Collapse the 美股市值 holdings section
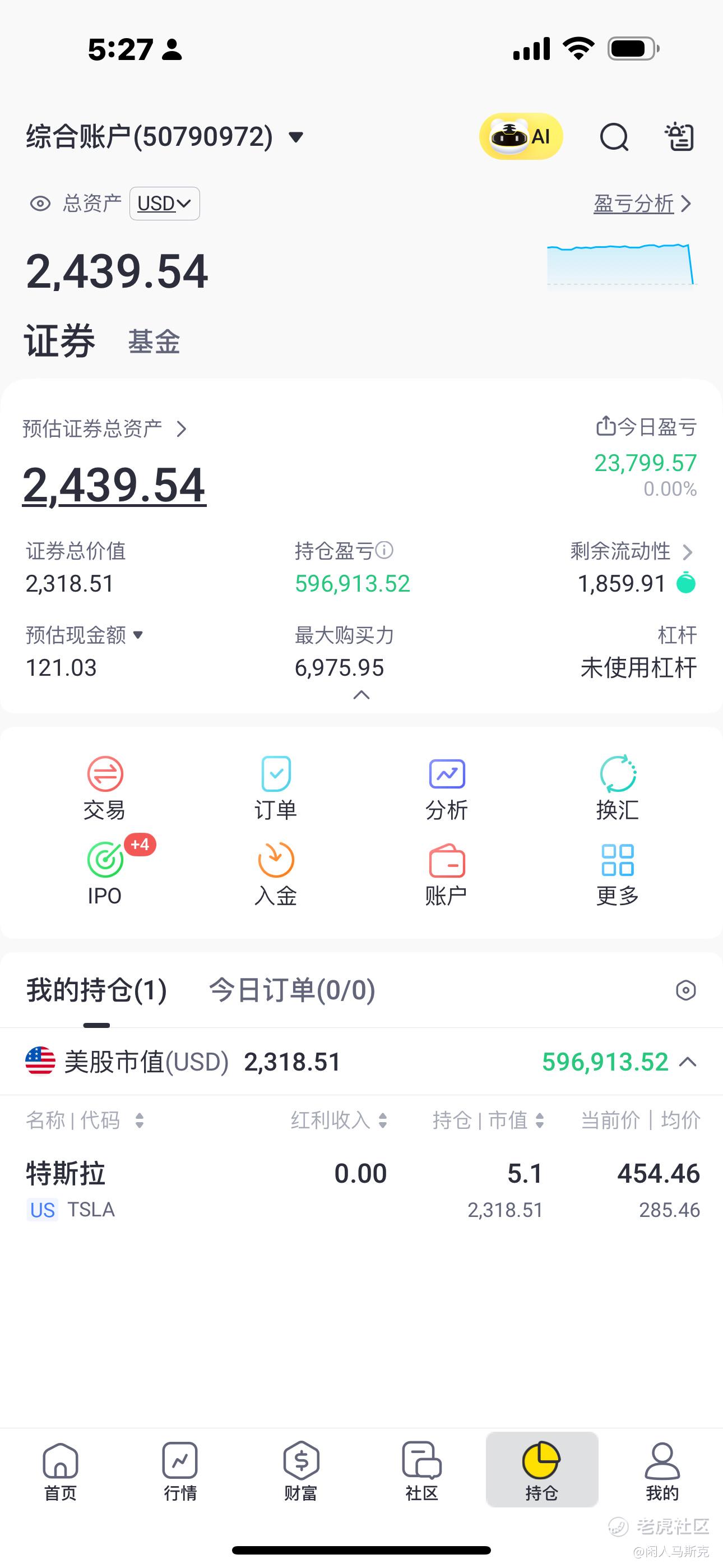The width and height of the screenshot is (723, 1568). 688,1062
